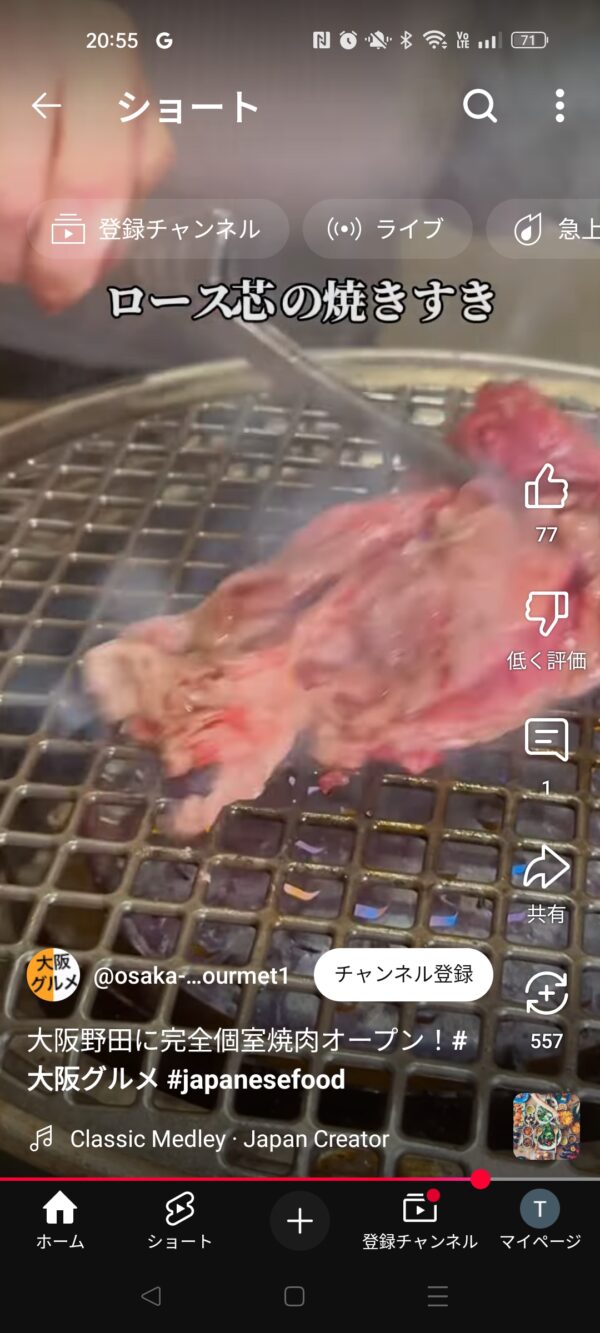Share this Short via 共有
This screenshot has width=600, height=1333.
546,867
